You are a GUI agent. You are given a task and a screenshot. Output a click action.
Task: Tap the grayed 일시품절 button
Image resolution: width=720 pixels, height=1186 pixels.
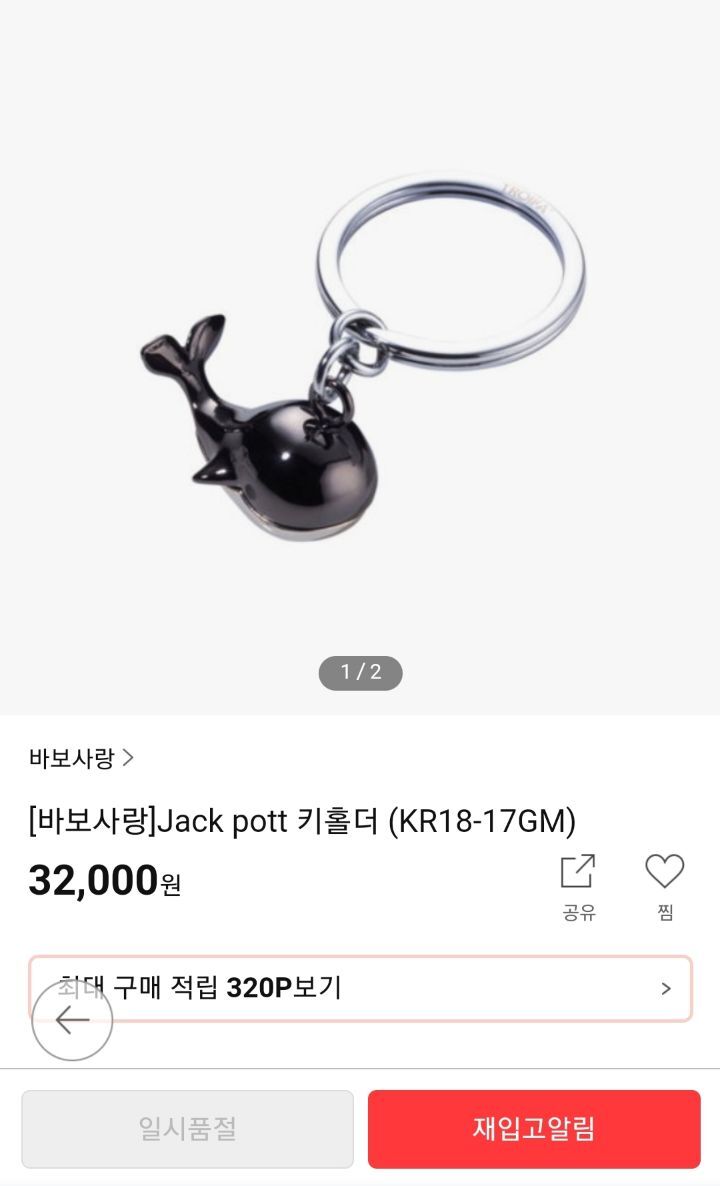tap(186, 1128)
